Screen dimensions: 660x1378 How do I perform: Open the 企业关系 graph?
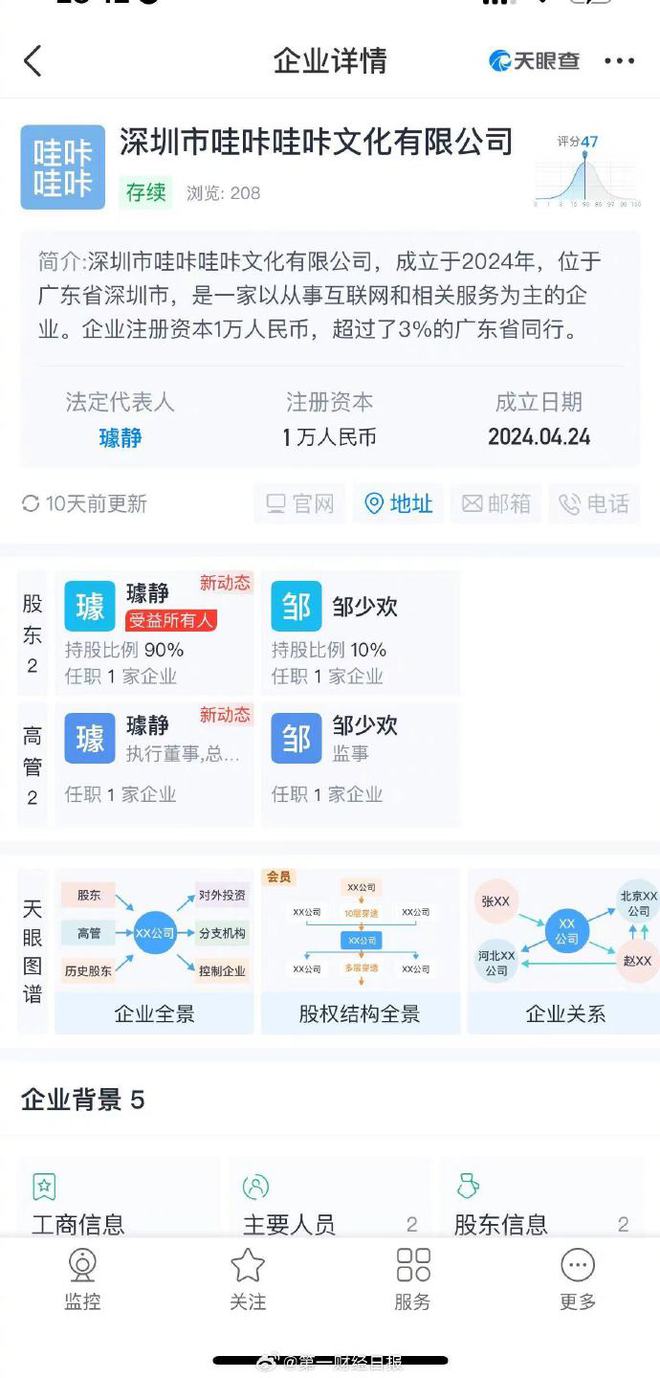(x=565, y=950)
